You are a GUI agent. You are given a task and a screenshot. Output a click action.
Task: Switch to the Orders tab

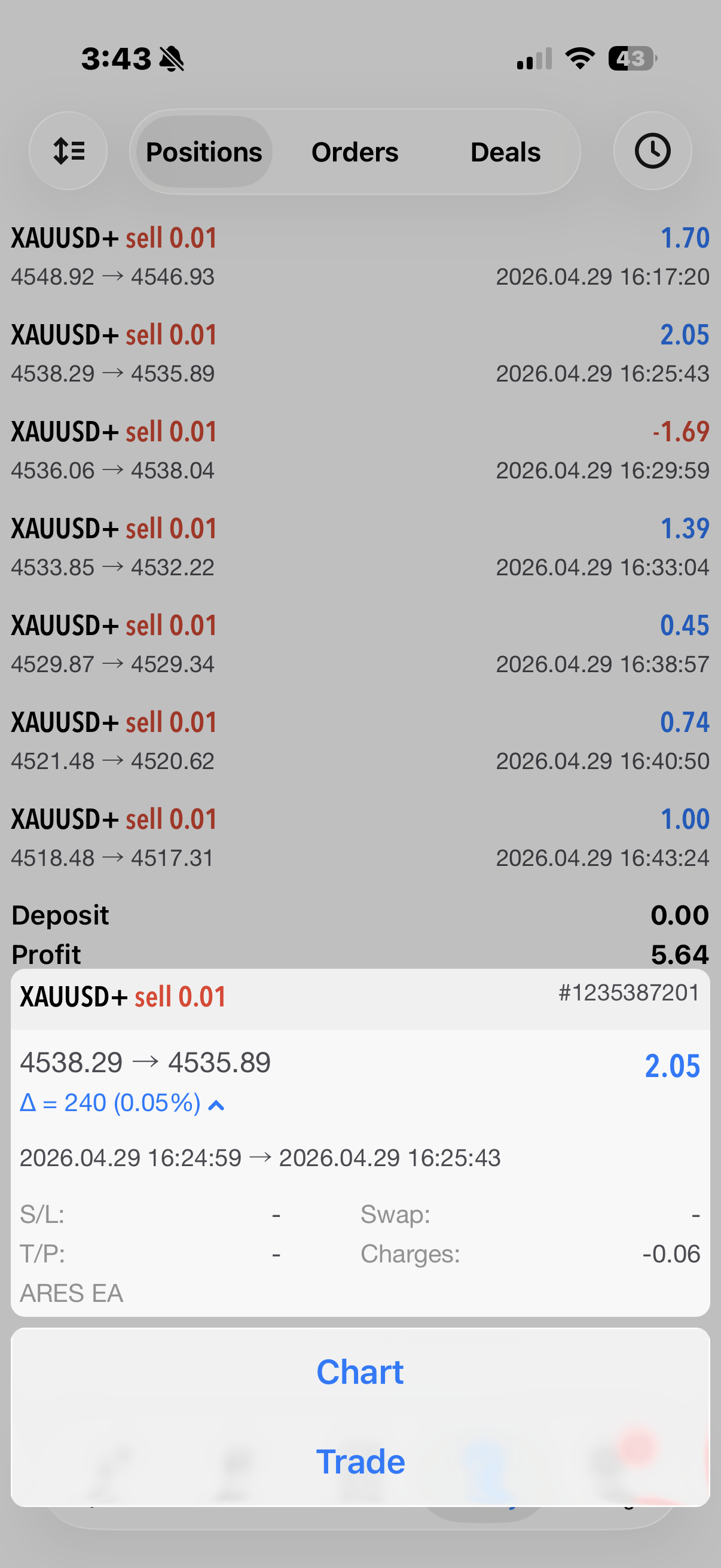point(355,152)
